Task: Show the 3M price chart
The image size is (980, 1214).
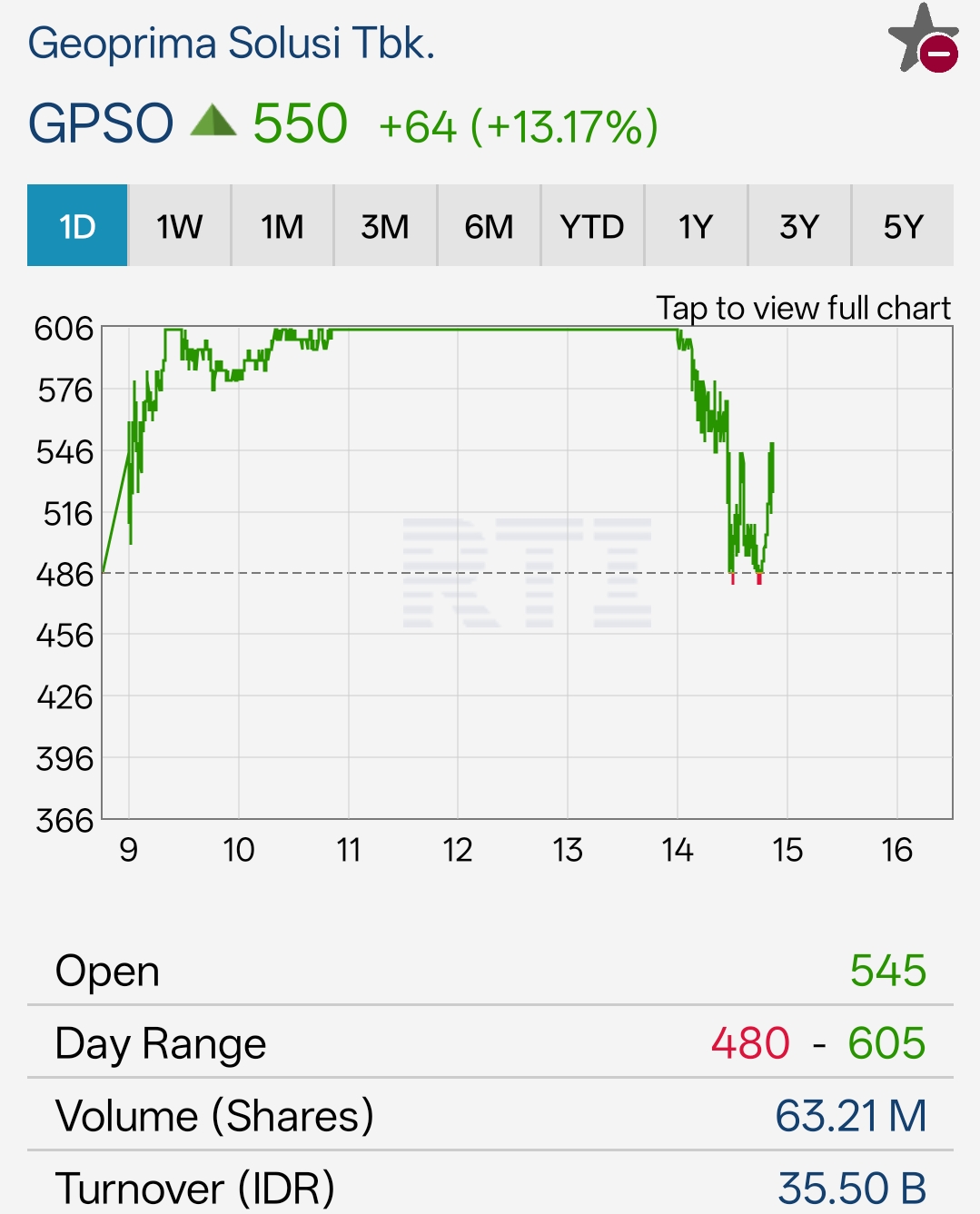Action: click(x=385, y=226)
